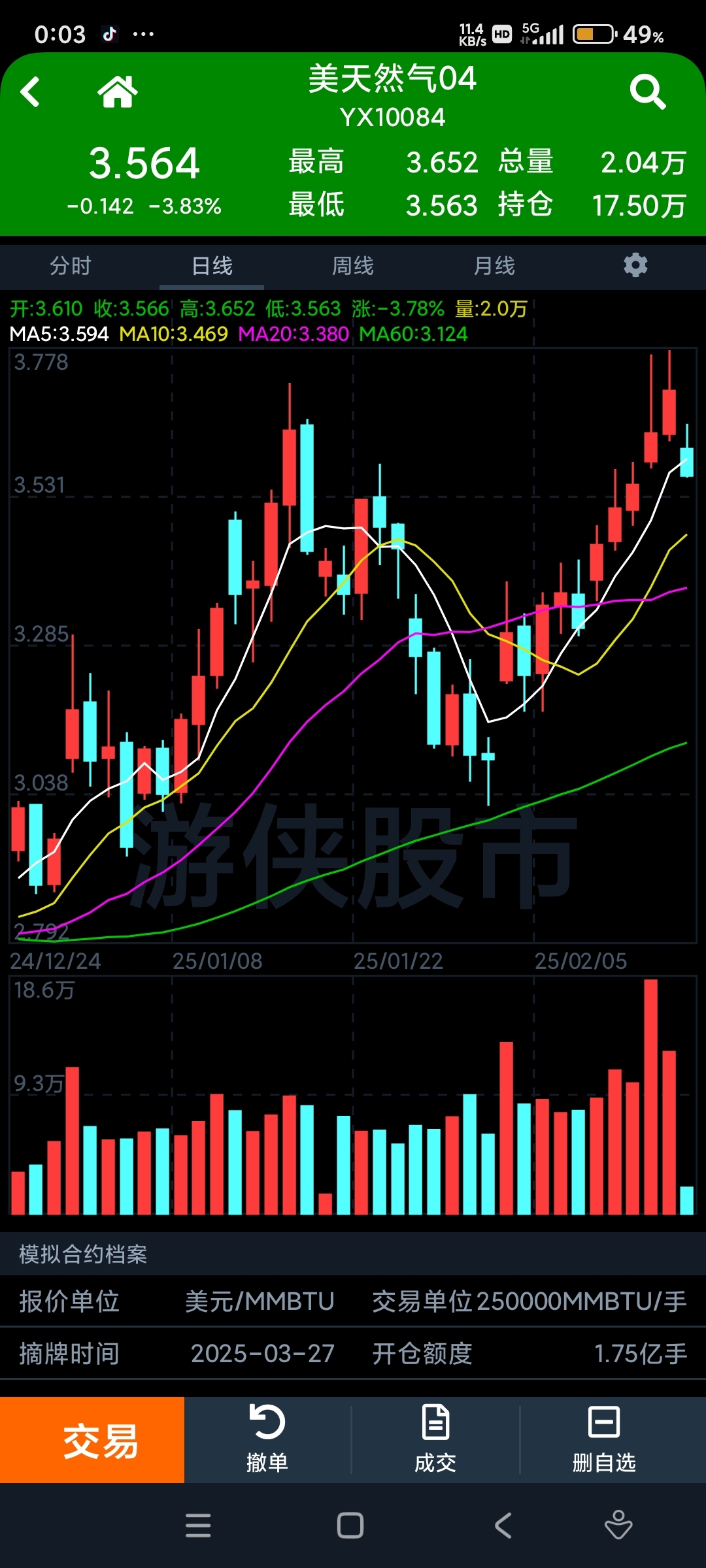Switch to the 分时 tab
Screen dimensions: 706x1568
(71, 266)
